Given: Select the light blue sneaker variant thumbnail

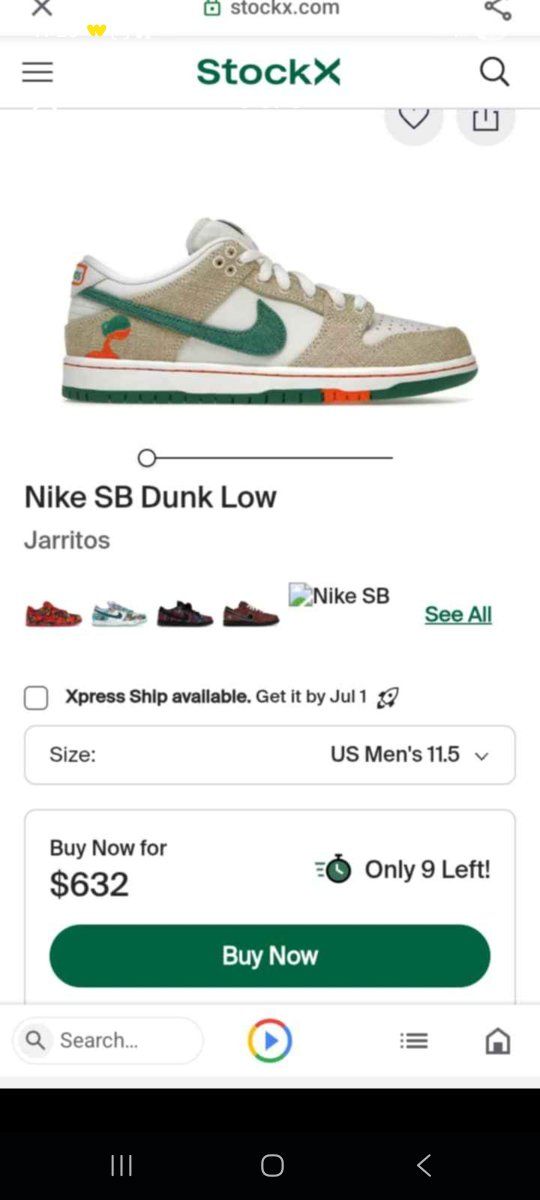Looking at the screenshot, I should 119,613.
